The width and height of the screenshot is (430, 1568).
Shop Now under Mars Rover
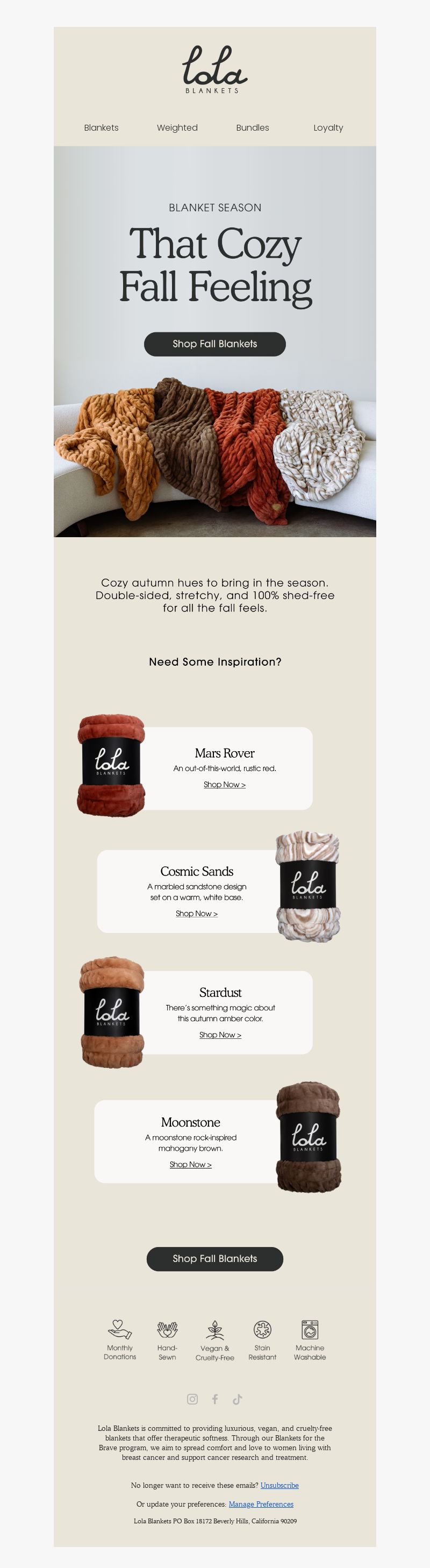coord(225,785)
